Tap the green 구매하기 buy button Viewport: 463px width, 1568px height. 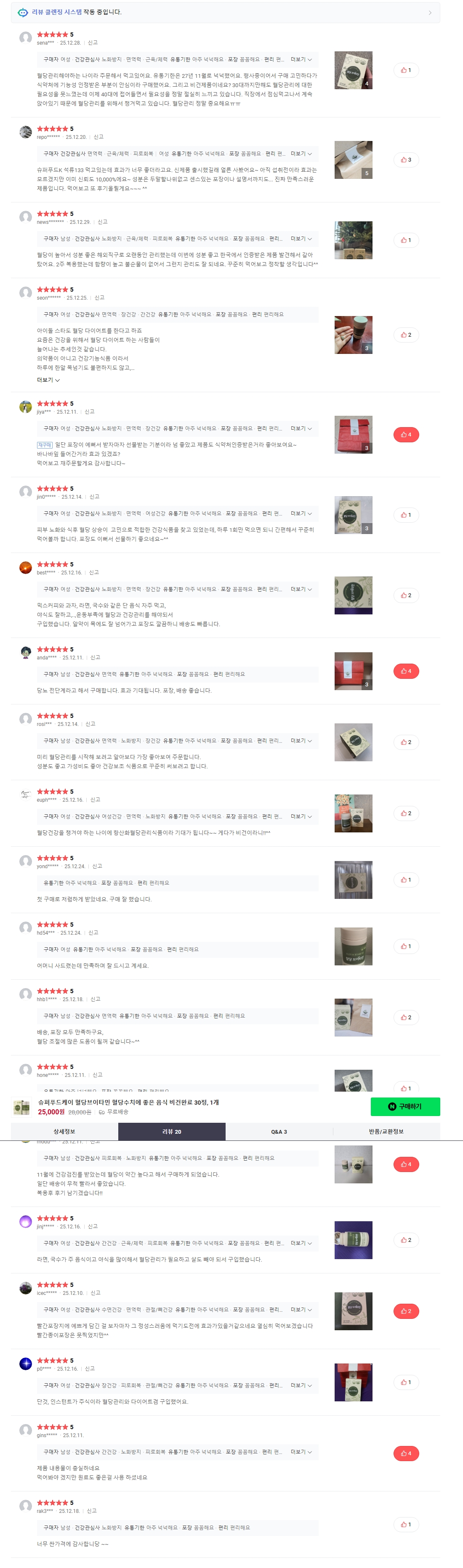pyautogui.click(x=405, y=1106)
